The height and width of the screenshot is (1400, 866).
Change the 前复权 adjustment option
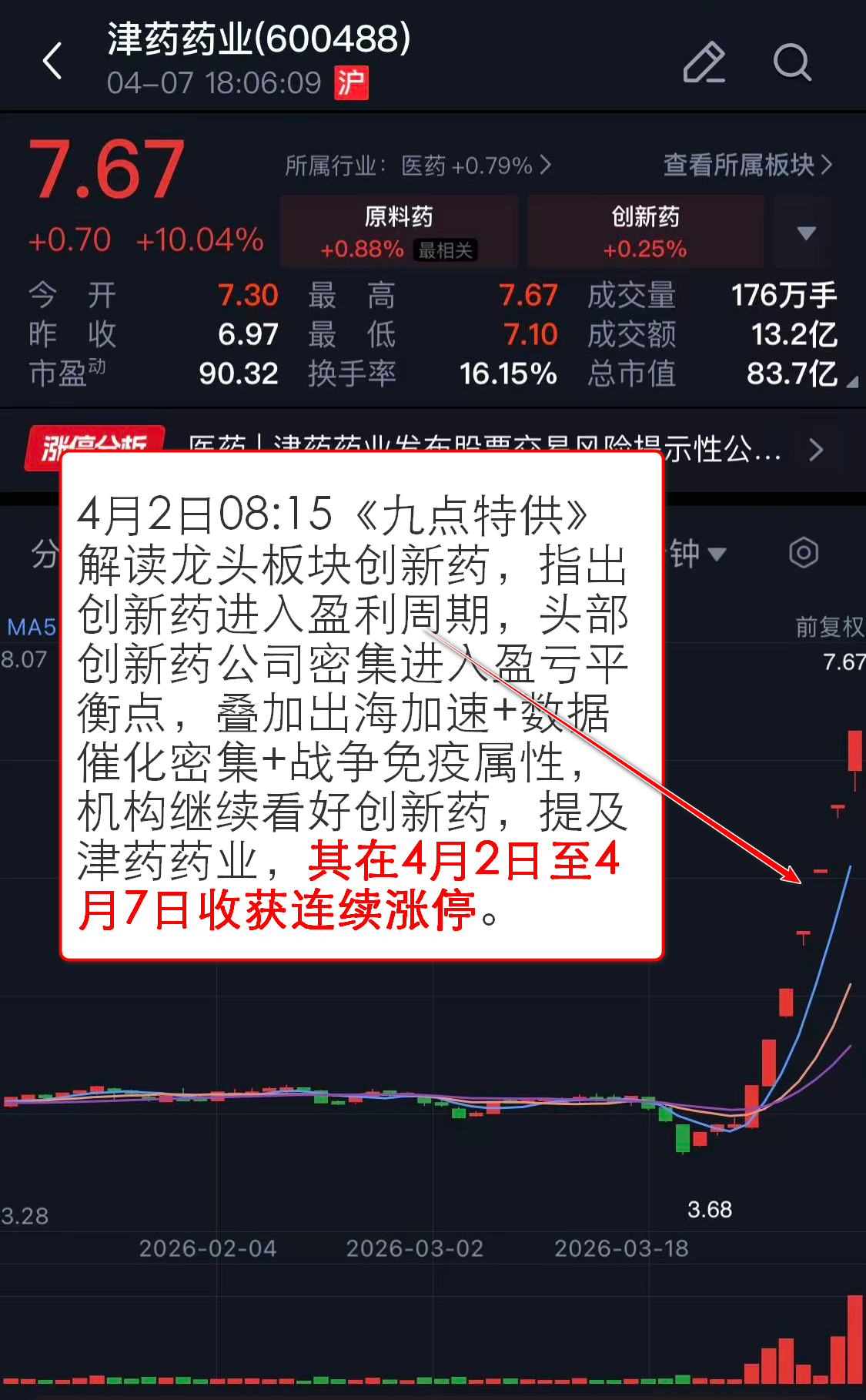829,626
